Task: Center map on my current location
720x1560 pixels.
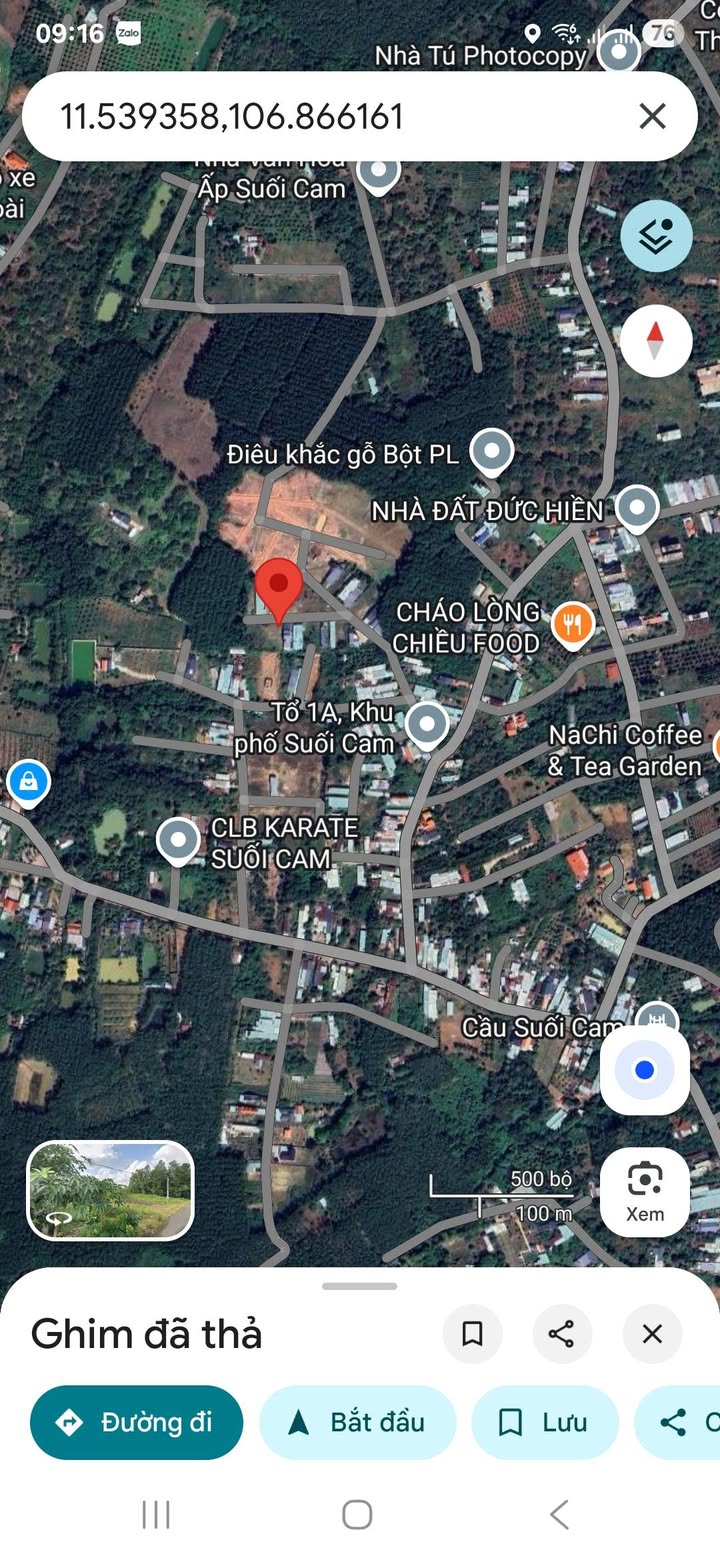Action: coord(644,1071)
